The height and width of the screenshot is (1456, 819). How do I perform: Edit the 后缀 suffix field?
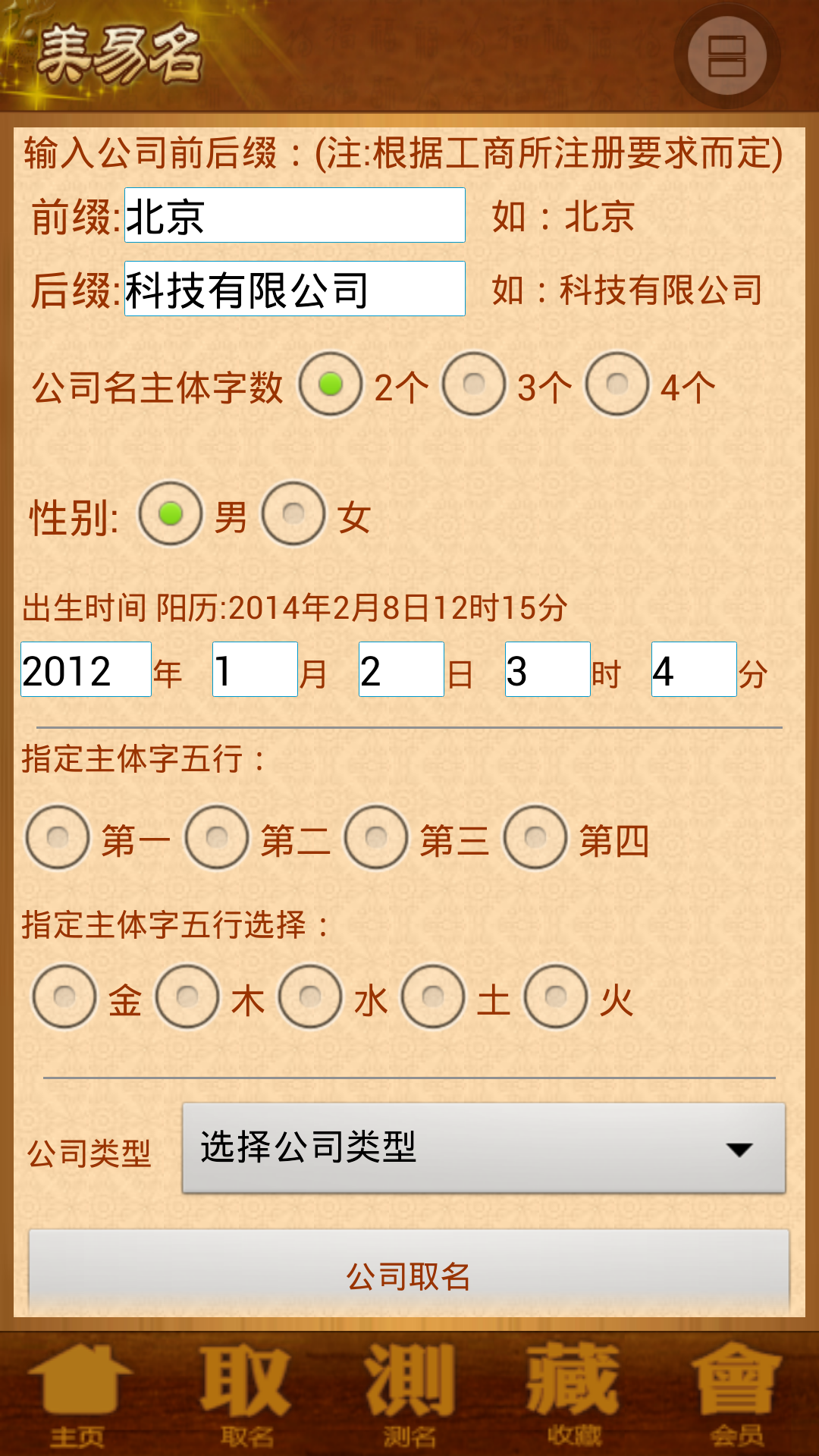tap(294, 289)
